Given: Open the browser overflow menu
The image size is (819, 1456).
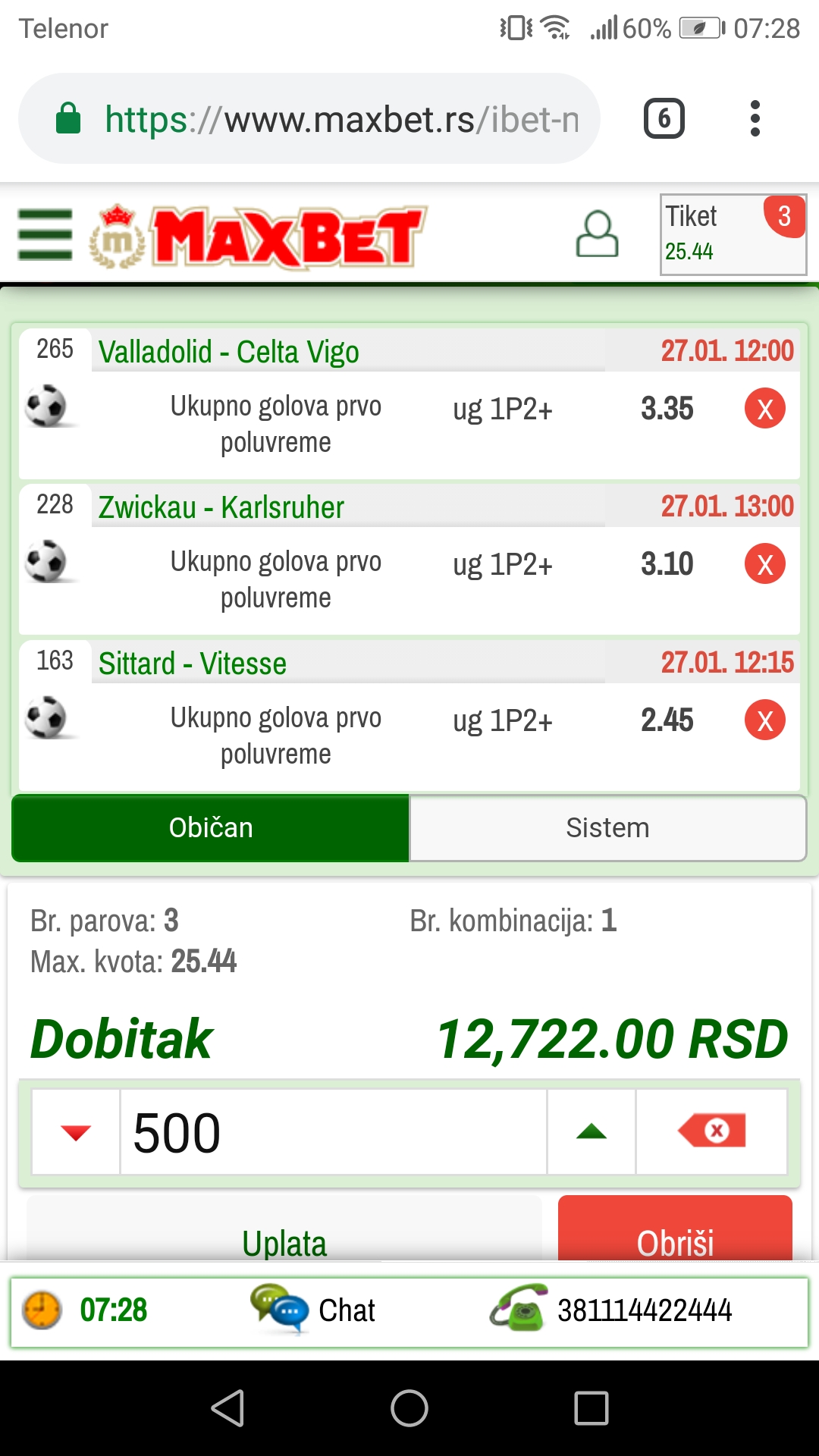Looking at the screenshot, I should pyautogui.click(x=755, y=118).
